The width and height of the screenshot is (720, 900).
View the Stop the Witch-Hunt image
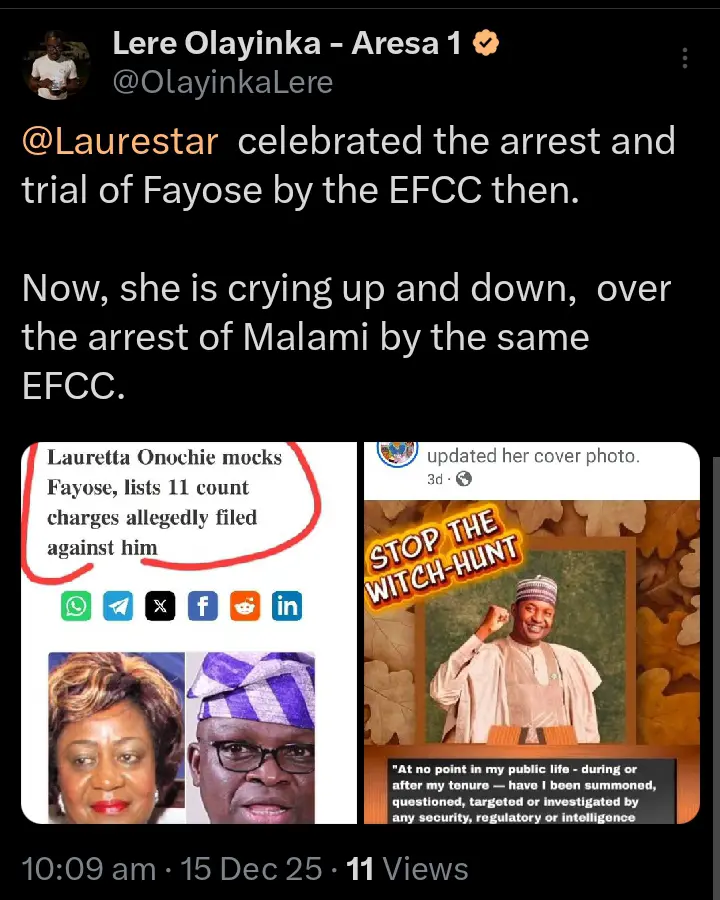pos(531,632)
